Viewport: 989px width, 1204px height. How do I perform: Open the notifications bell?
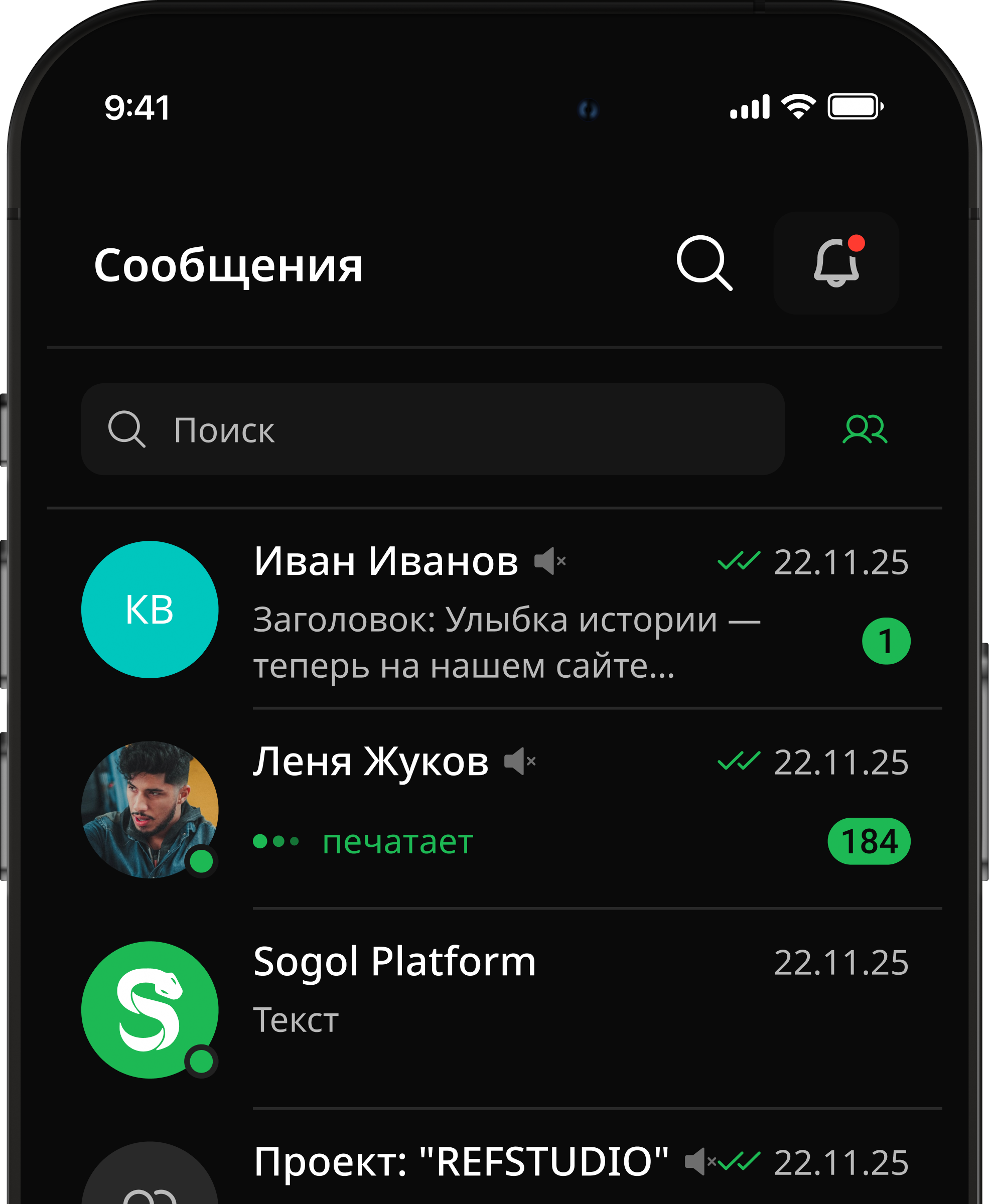[x=836, y=263]
